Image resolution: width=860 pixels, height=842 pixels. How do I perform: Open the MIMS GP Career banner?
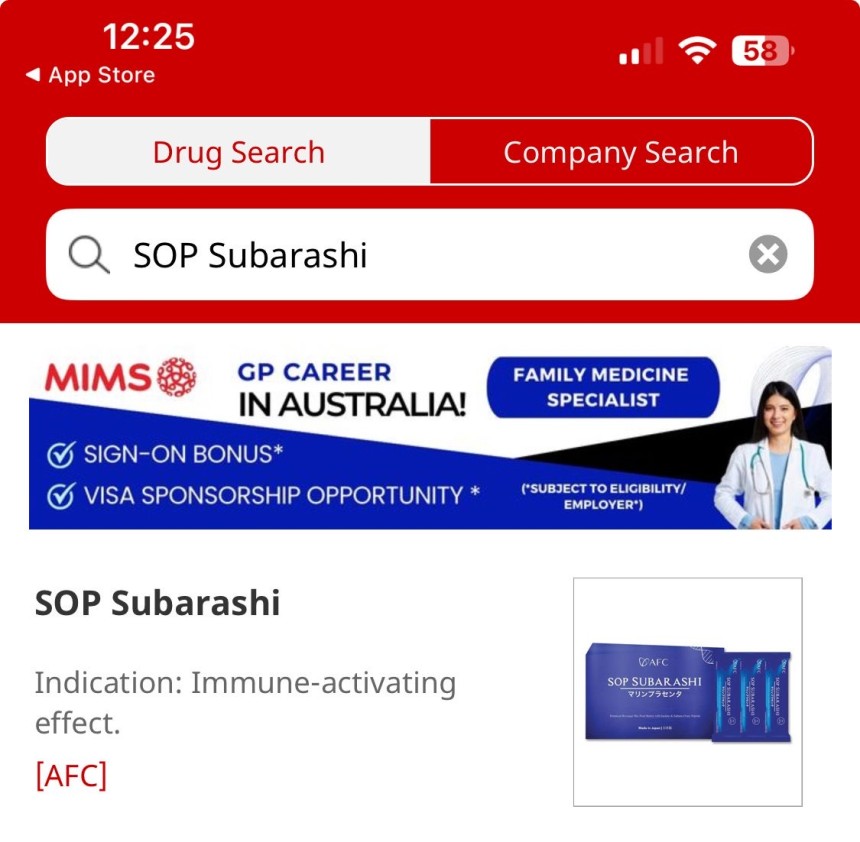tap(430, 437)
